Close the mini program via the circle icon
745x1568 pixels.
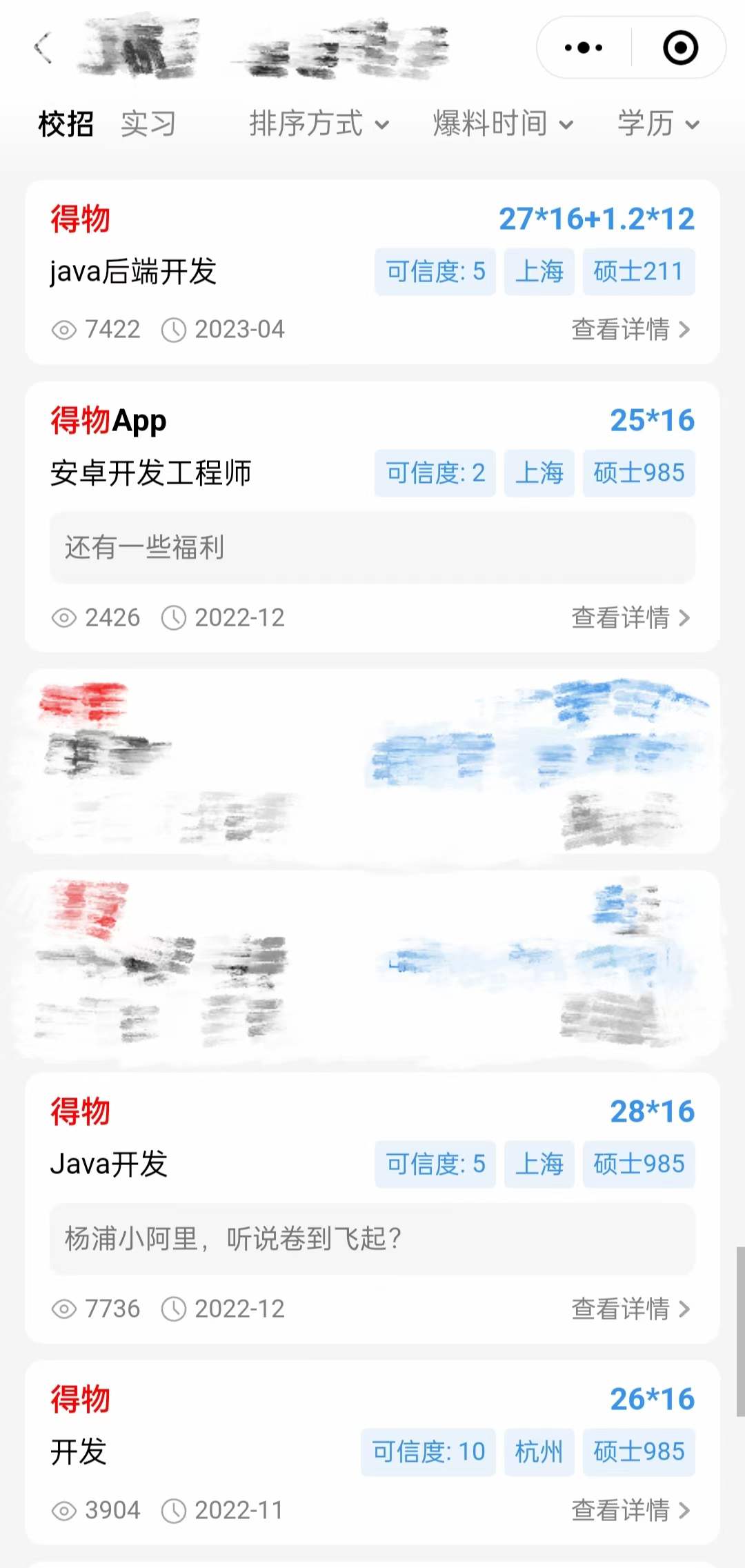(x=680, y=48)
